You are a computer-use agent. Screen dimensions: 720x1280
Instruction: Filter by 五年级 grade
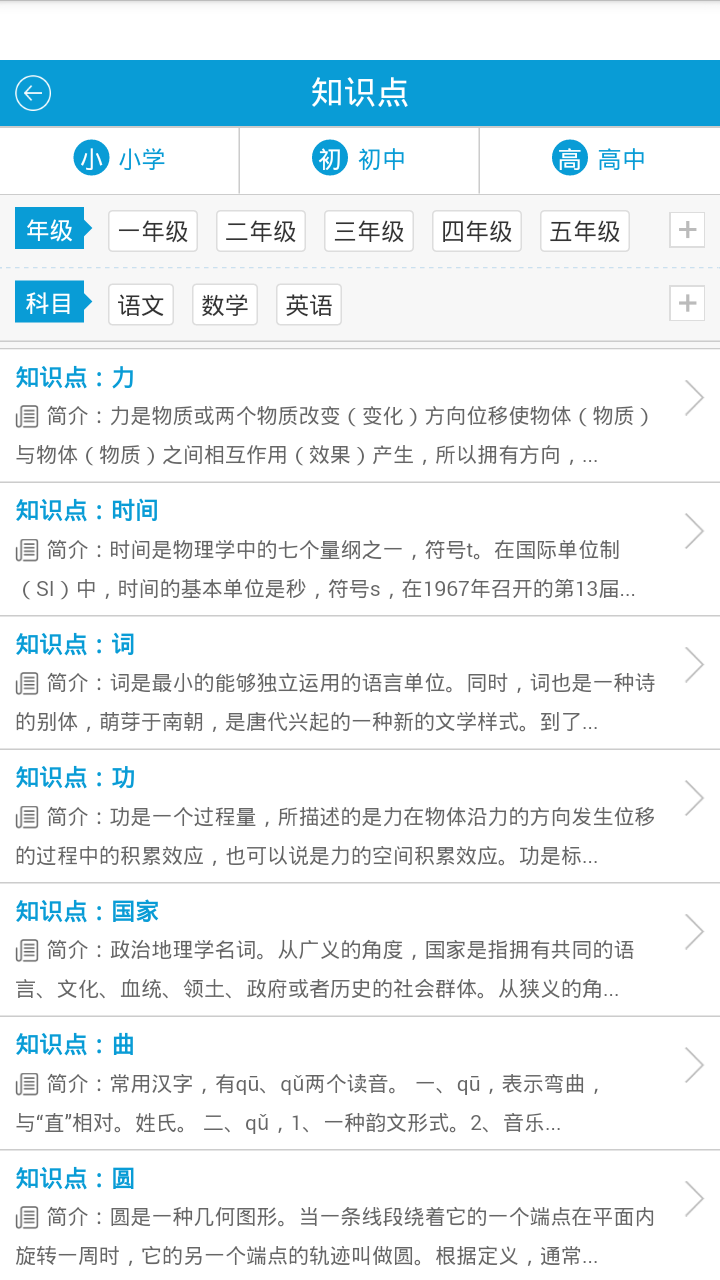pyautogui.click(x=585, y=231)
